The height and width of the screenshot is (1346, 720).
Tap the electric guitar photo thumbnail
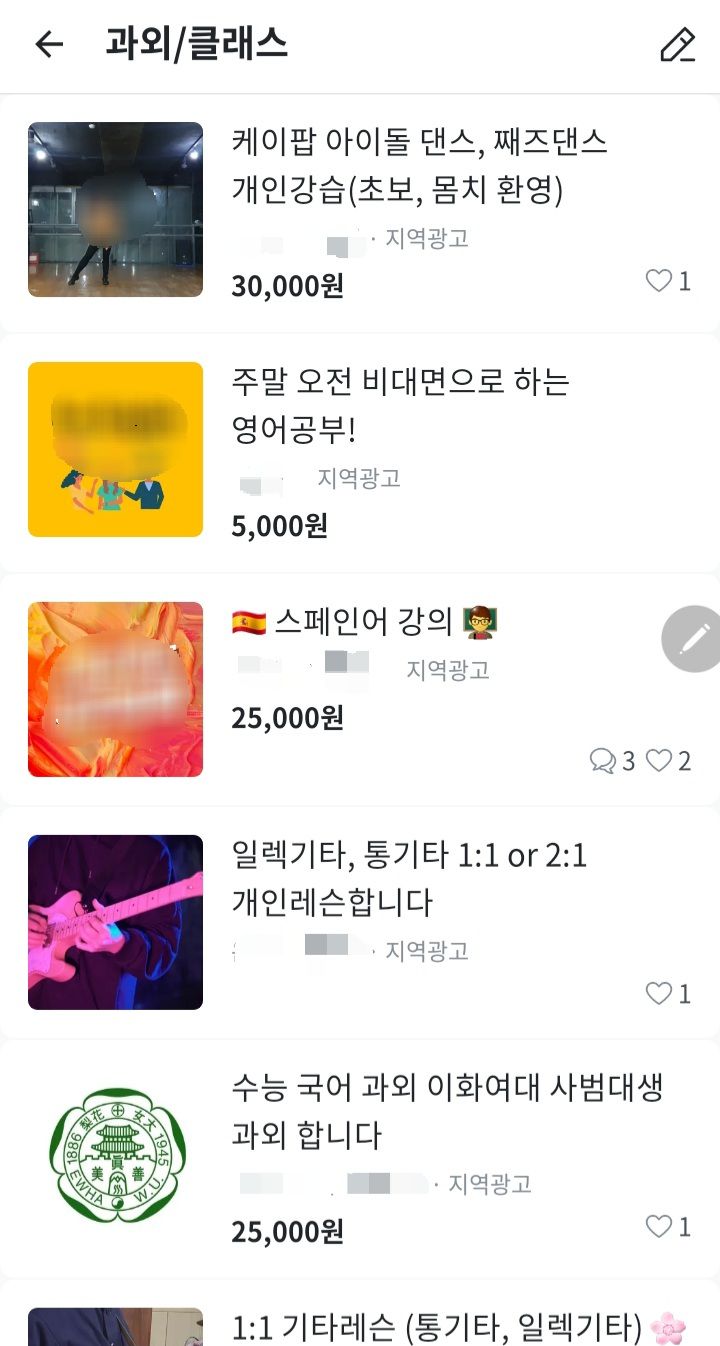pos(114,922)
